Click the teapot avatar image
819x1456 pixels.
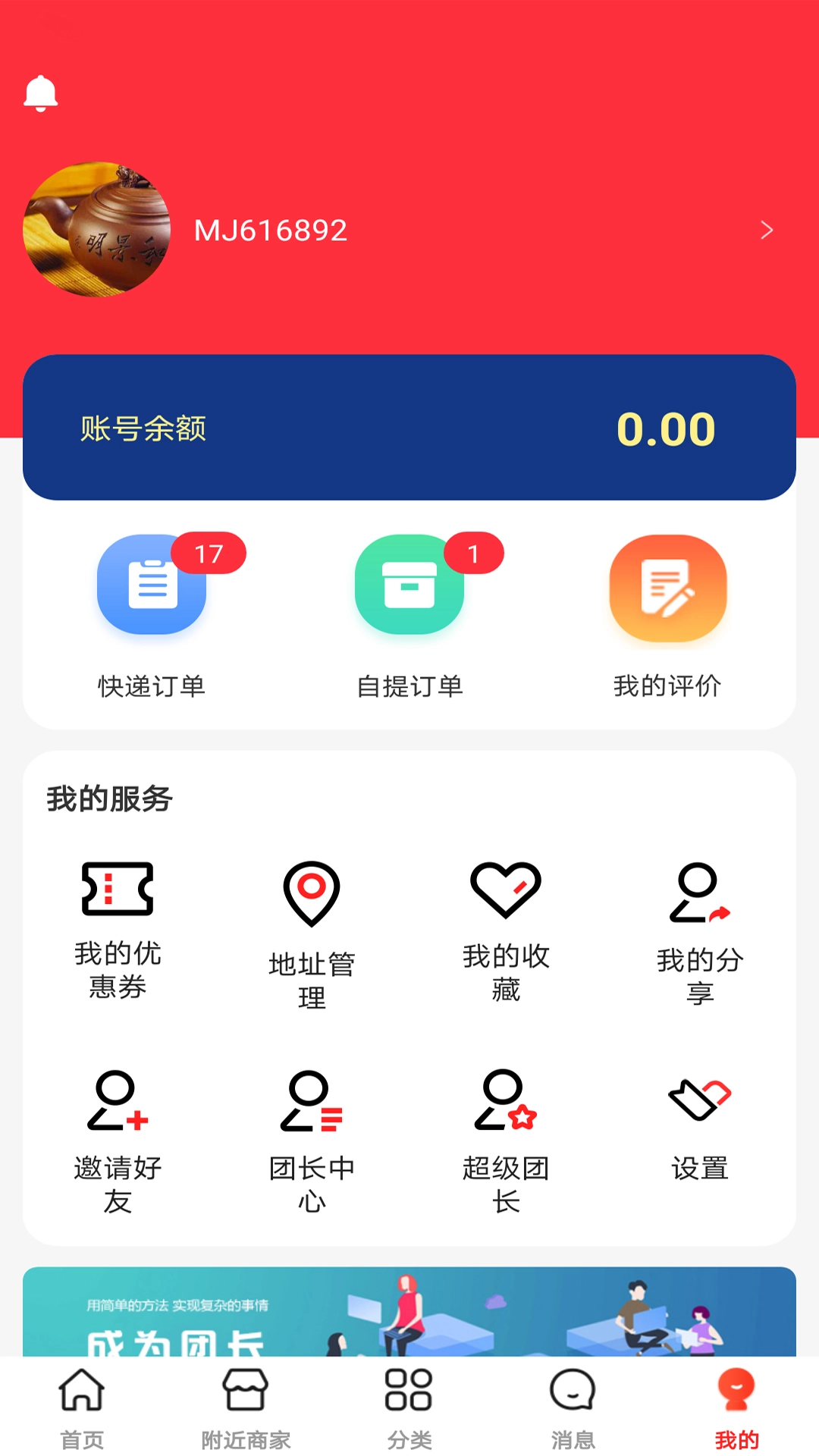coord(96,227)
